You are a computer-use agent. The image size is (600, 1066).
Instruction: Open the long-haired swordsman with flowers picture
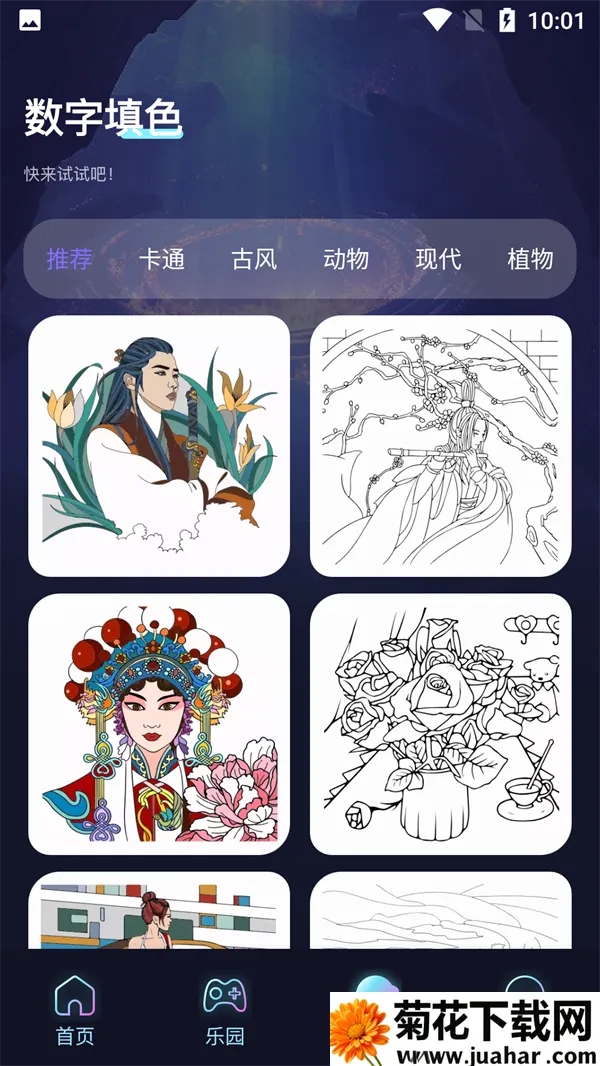tap(159, 446)
